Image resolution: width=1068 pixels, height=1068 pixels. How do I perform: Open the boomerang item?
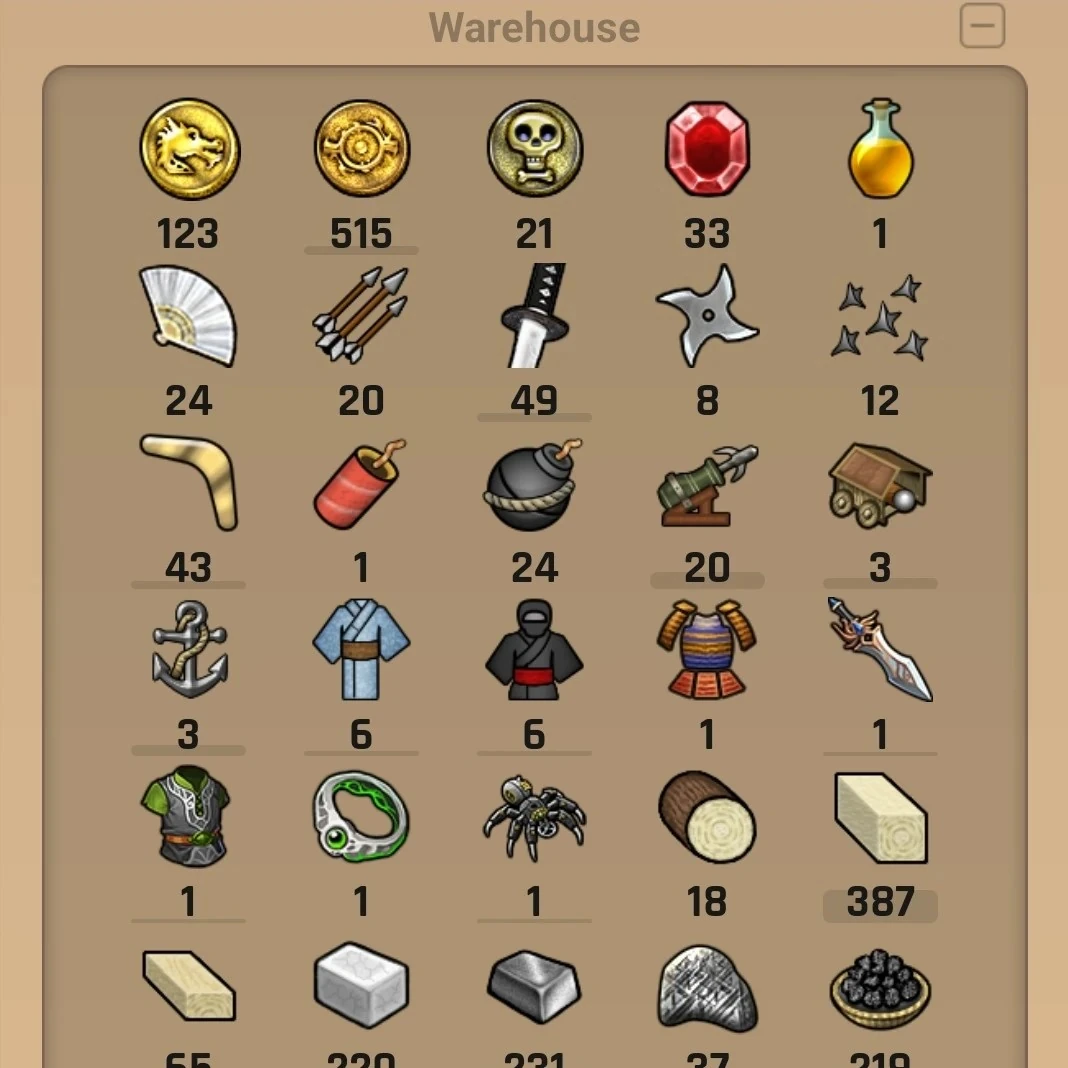click(189, 482)
